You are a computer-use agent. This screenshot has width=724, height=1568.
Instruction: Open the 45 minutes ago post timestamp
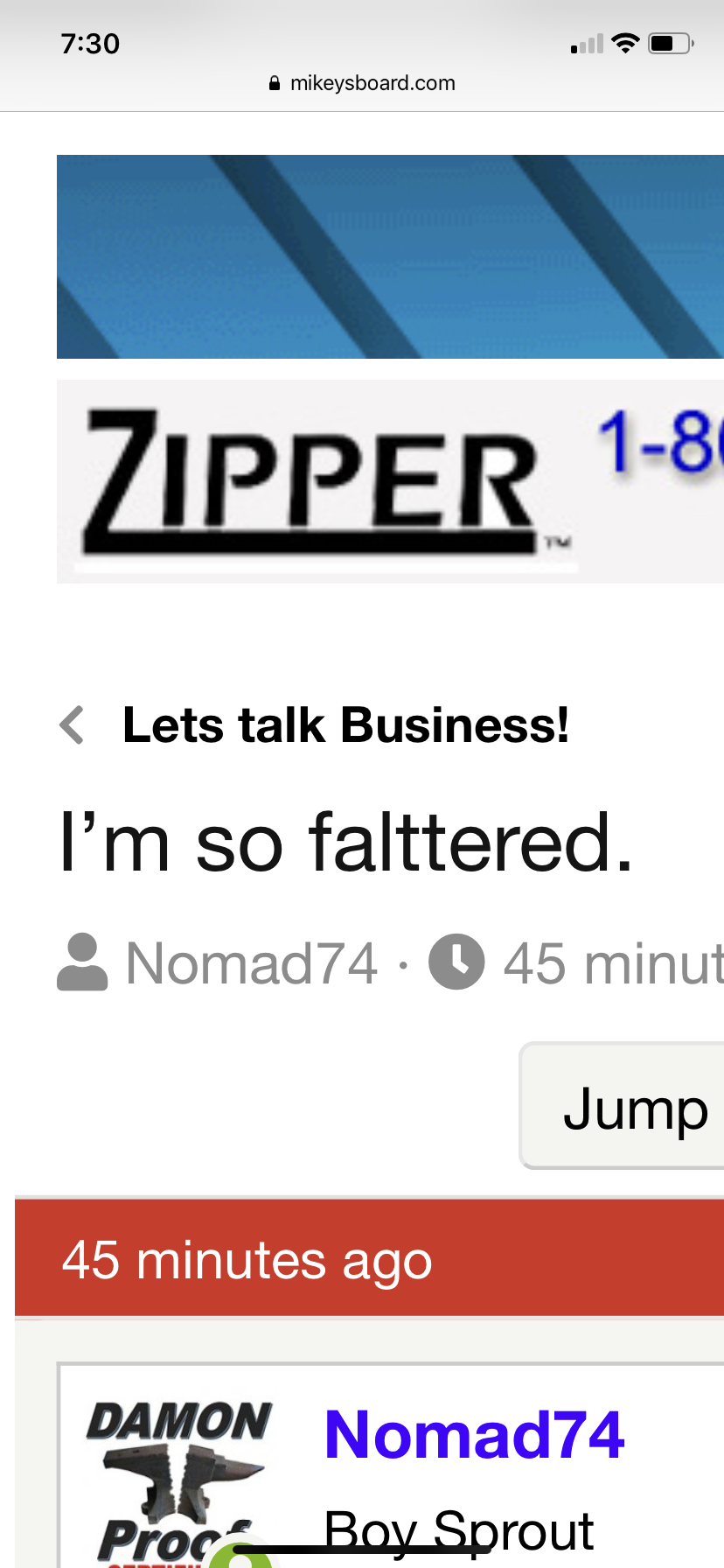click(x=247, y=1261)
